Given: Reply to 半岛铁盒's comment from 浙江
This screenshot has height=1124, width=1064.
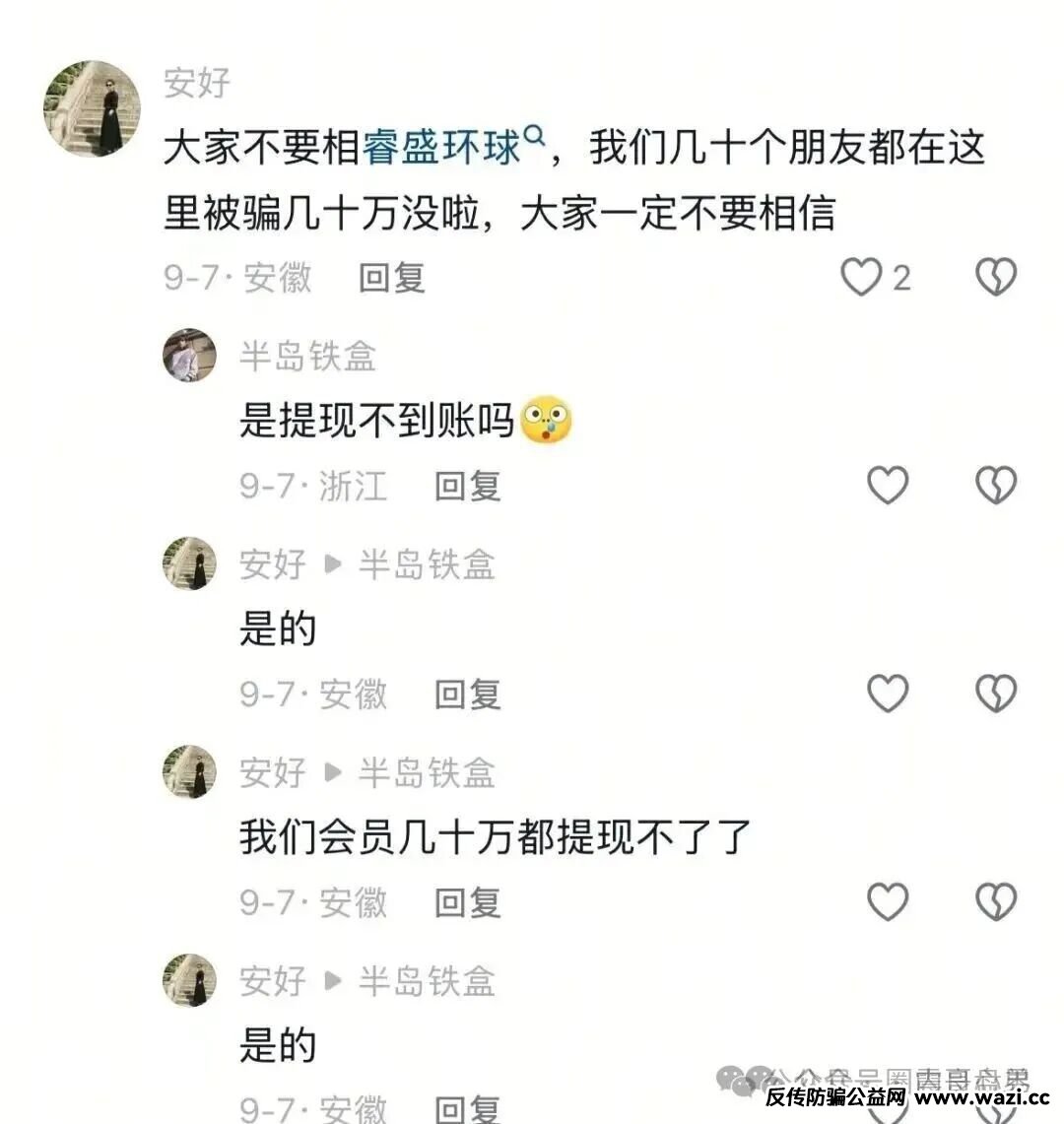Looking at the screenshot, I should (468, 486).
